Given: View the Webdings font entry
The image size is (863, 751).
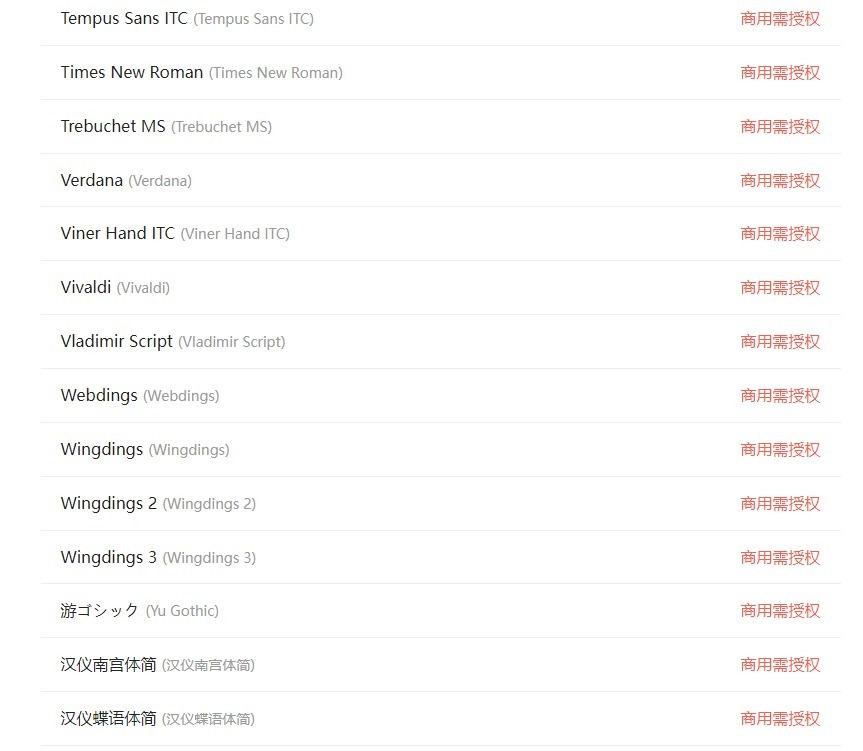Looking at the screenshot, I should click(x=99, y=396).
